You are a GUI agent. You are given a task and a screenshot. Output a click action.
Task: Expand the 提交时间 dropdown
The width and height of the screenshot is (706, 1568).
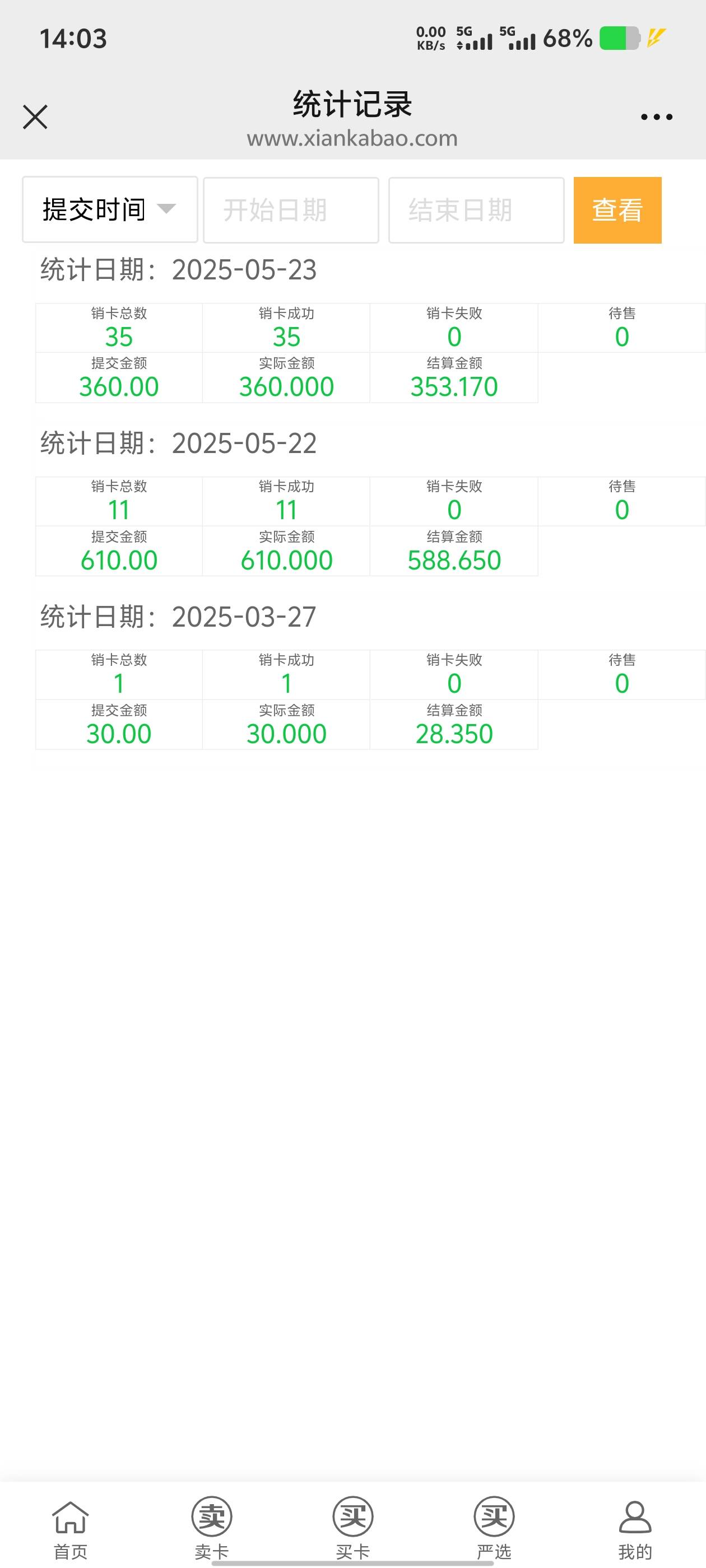point(110,210)
